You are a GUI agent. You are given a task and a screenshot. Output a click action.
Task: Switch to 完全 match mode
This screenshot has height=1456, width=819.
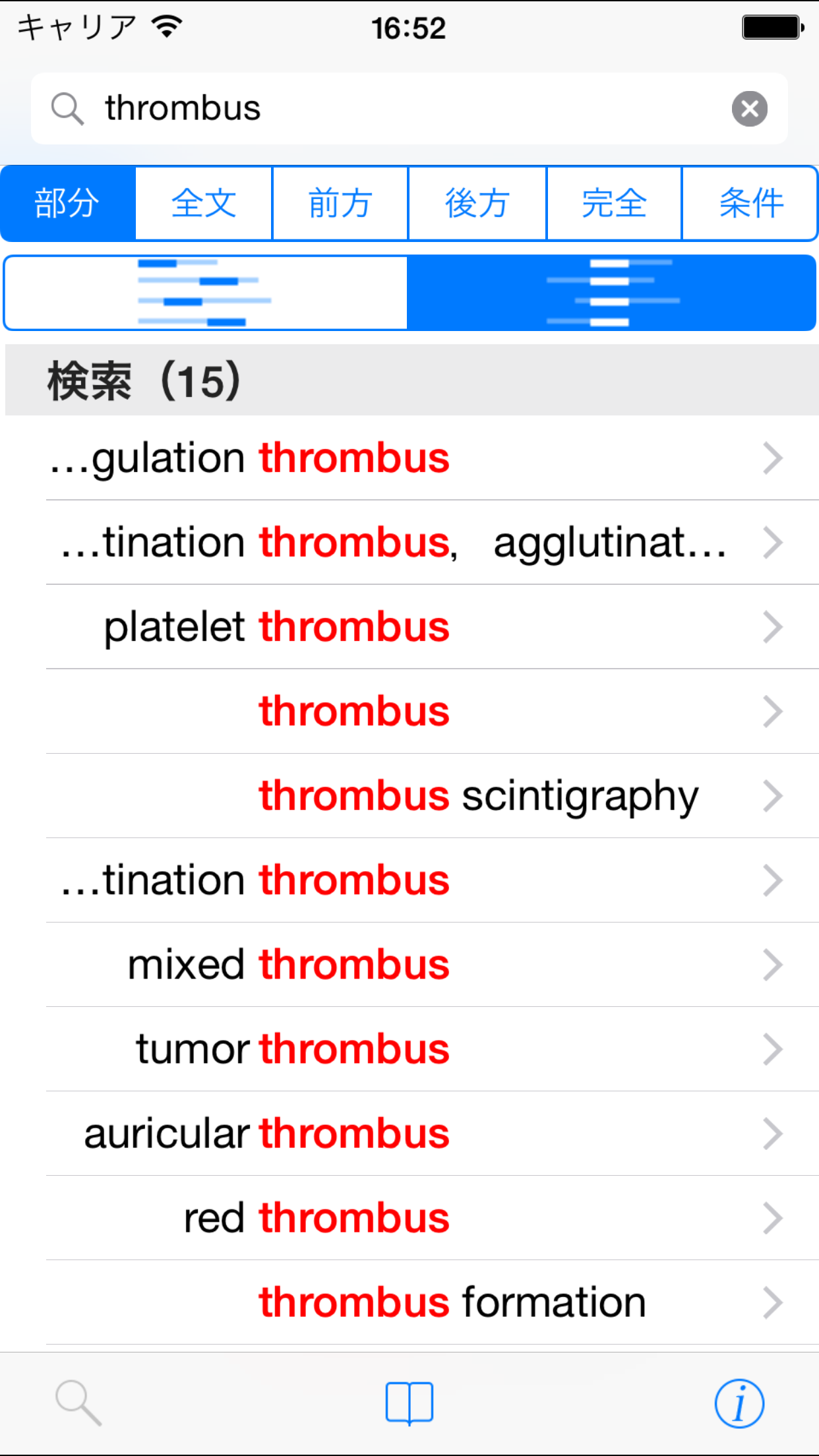coord(614,203)
